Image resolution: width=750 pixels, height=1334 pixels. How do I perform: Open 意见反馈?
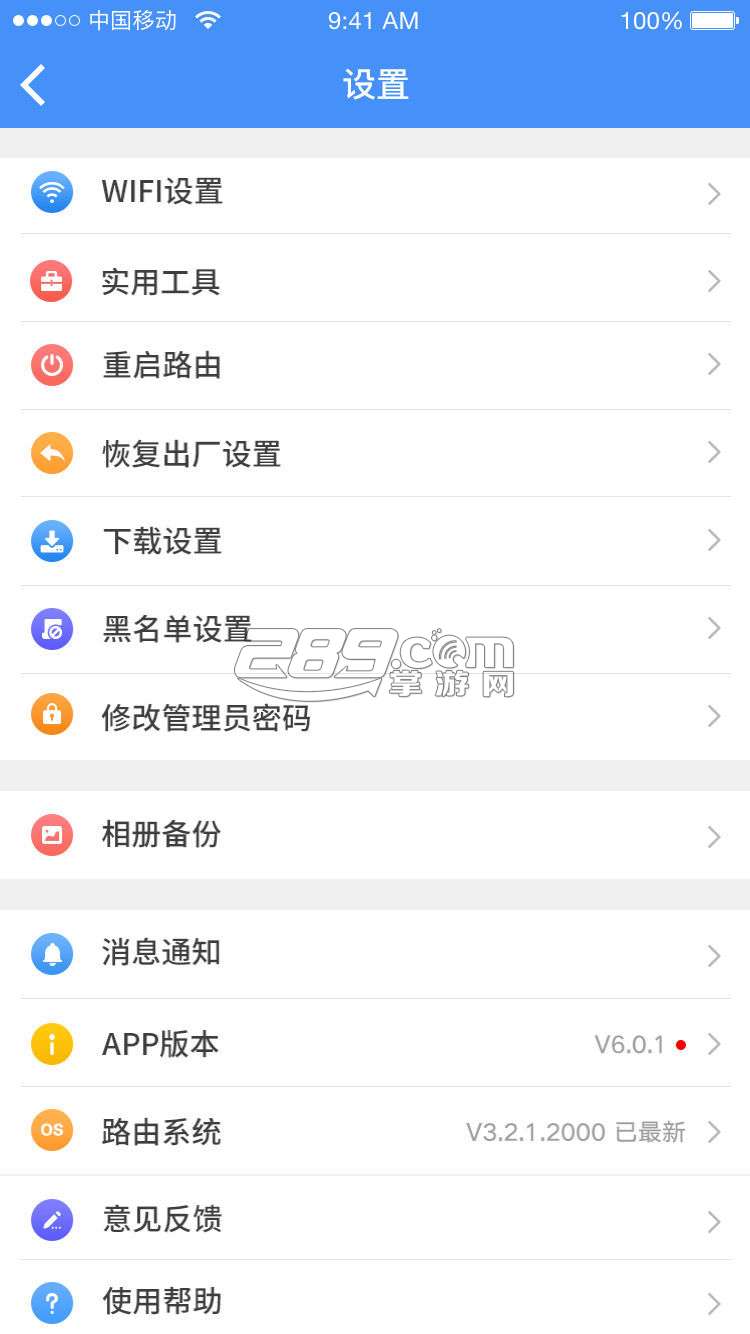tap(375, 1218)
